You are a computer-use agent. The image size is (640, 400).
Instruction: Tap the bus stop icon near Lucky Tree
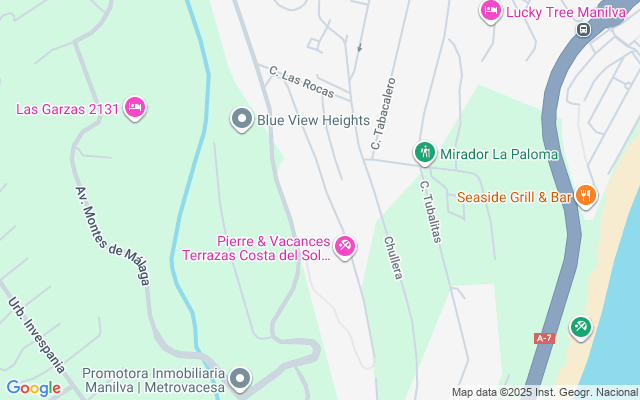coord(583,28)
